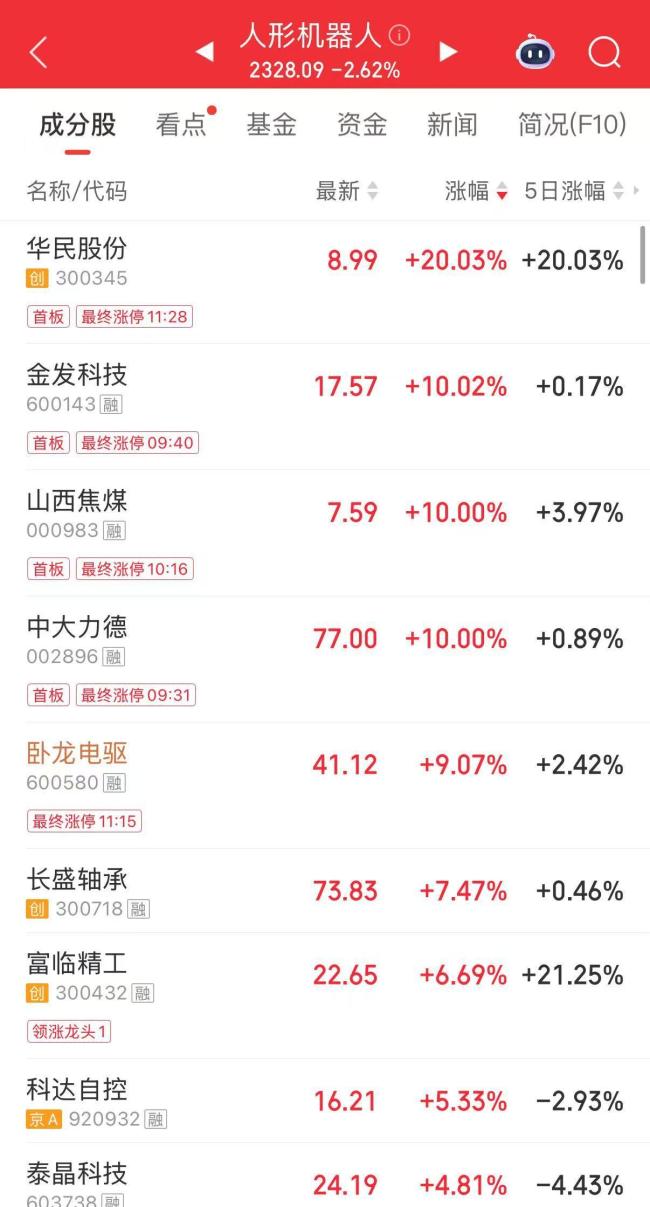650x1207 pixels.
Task: Sort the list by 最新 price
Action: click(346, 191)
